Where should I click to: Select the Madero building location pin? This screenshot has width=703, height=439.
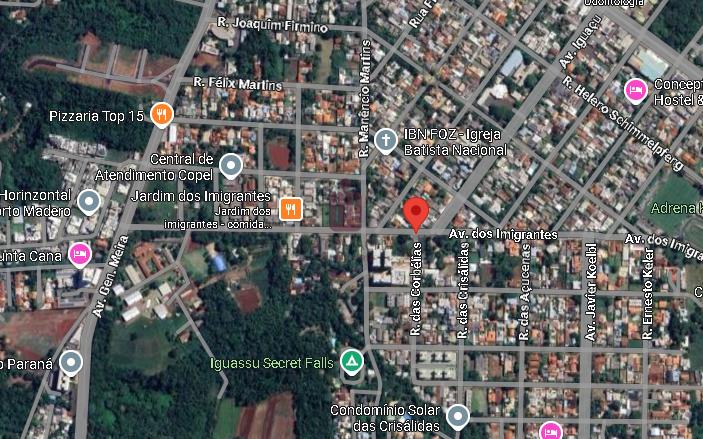pos(89,204)
